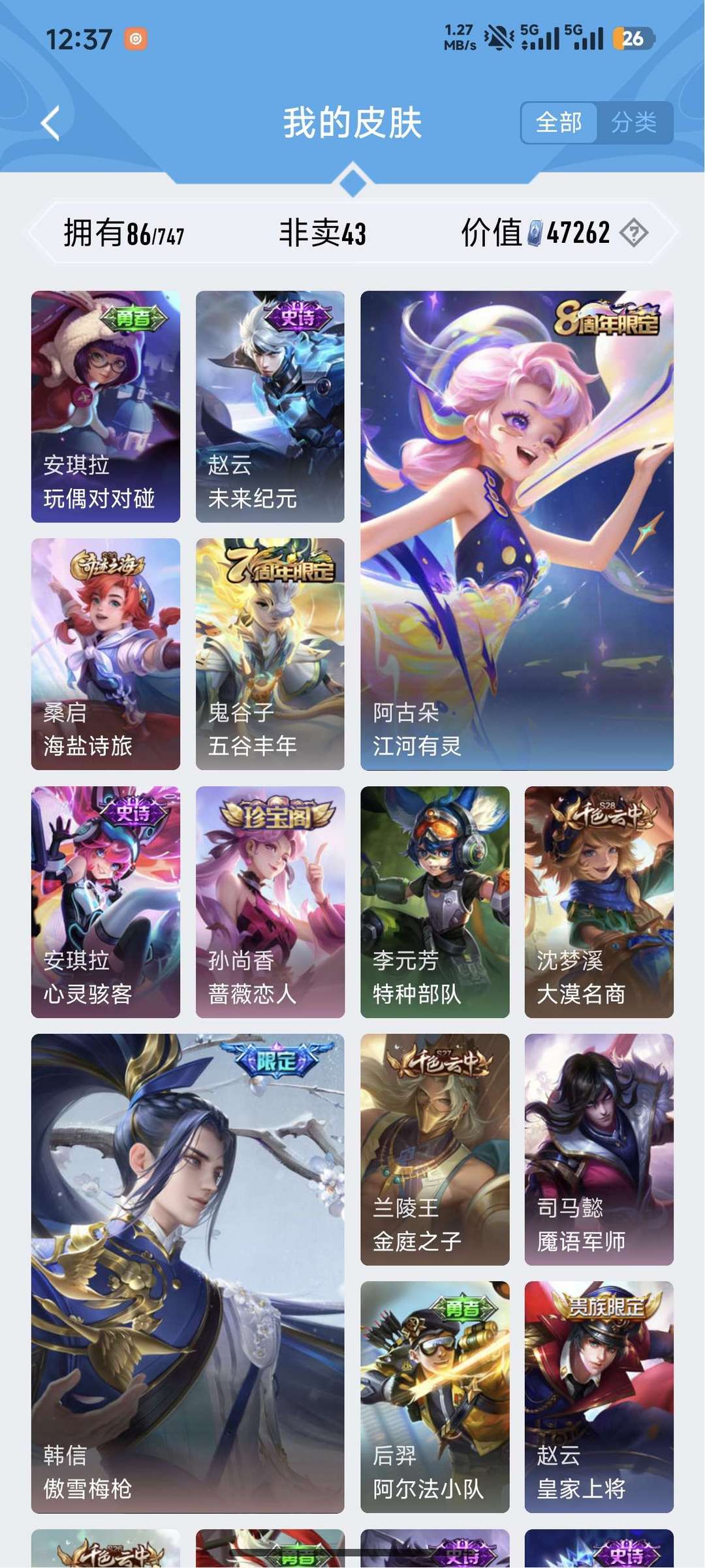Open the 阿古朵 江河有灵 skin card
Viewport: 705px width, 1568px height.
[x=517, y=530]
